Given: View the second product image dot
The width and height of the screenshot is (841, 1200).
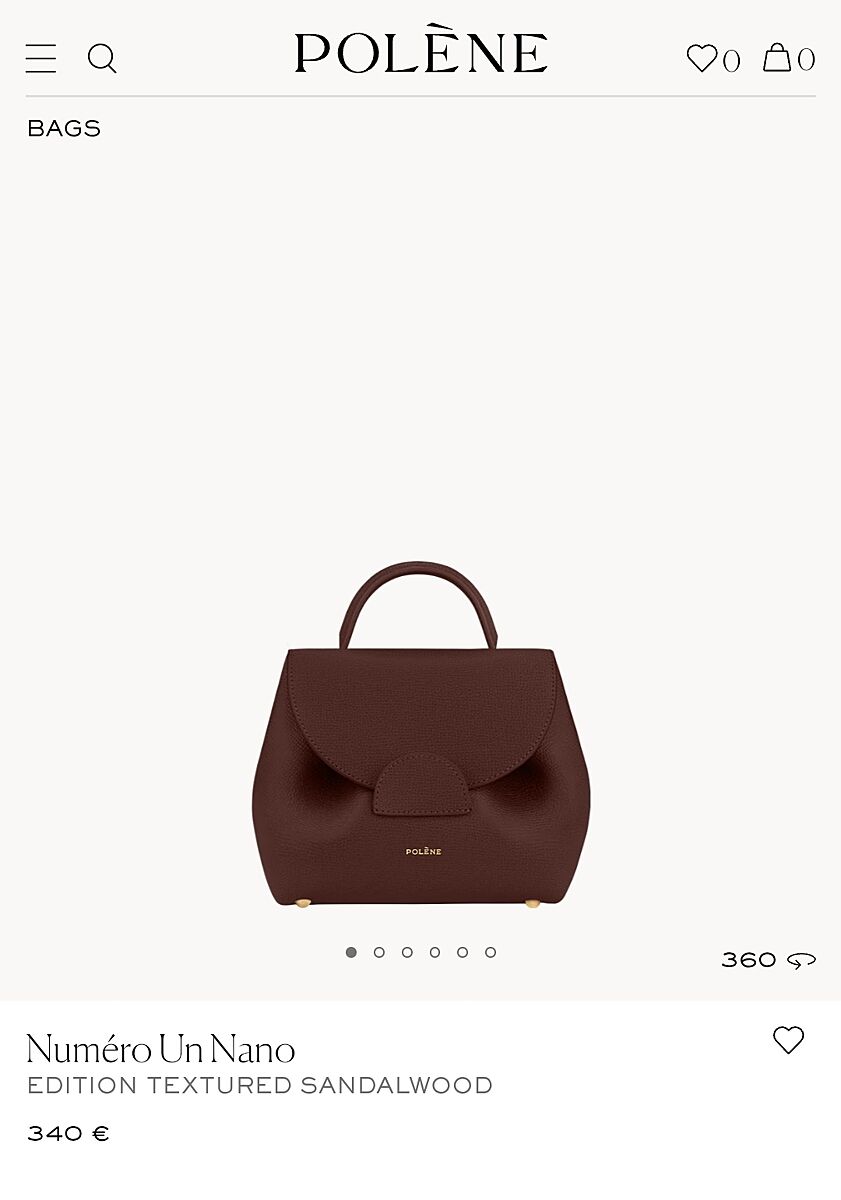Looking at the screenshot, I should click(x=379, y=952).
